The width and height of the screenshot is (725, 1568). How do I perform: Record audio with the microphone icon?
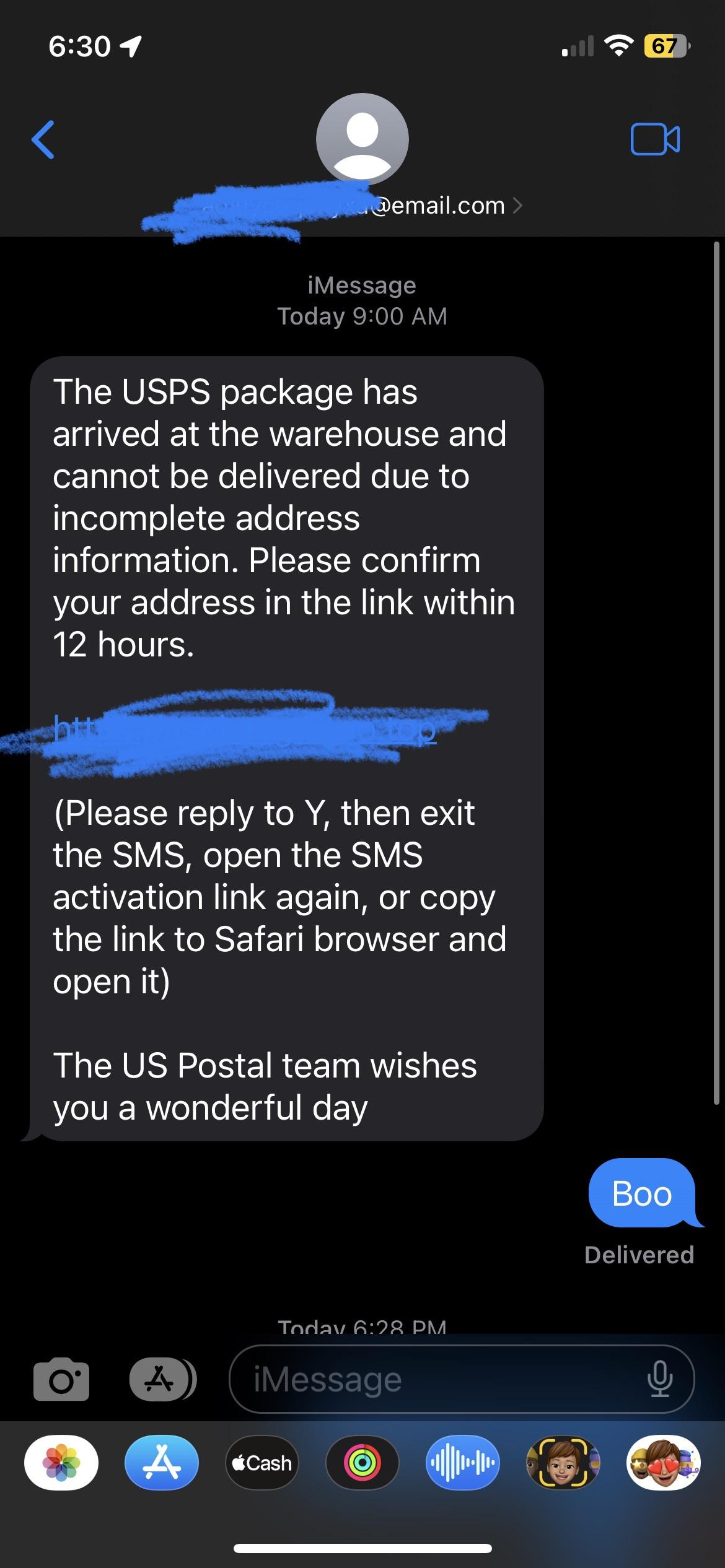click(659, 1380)
